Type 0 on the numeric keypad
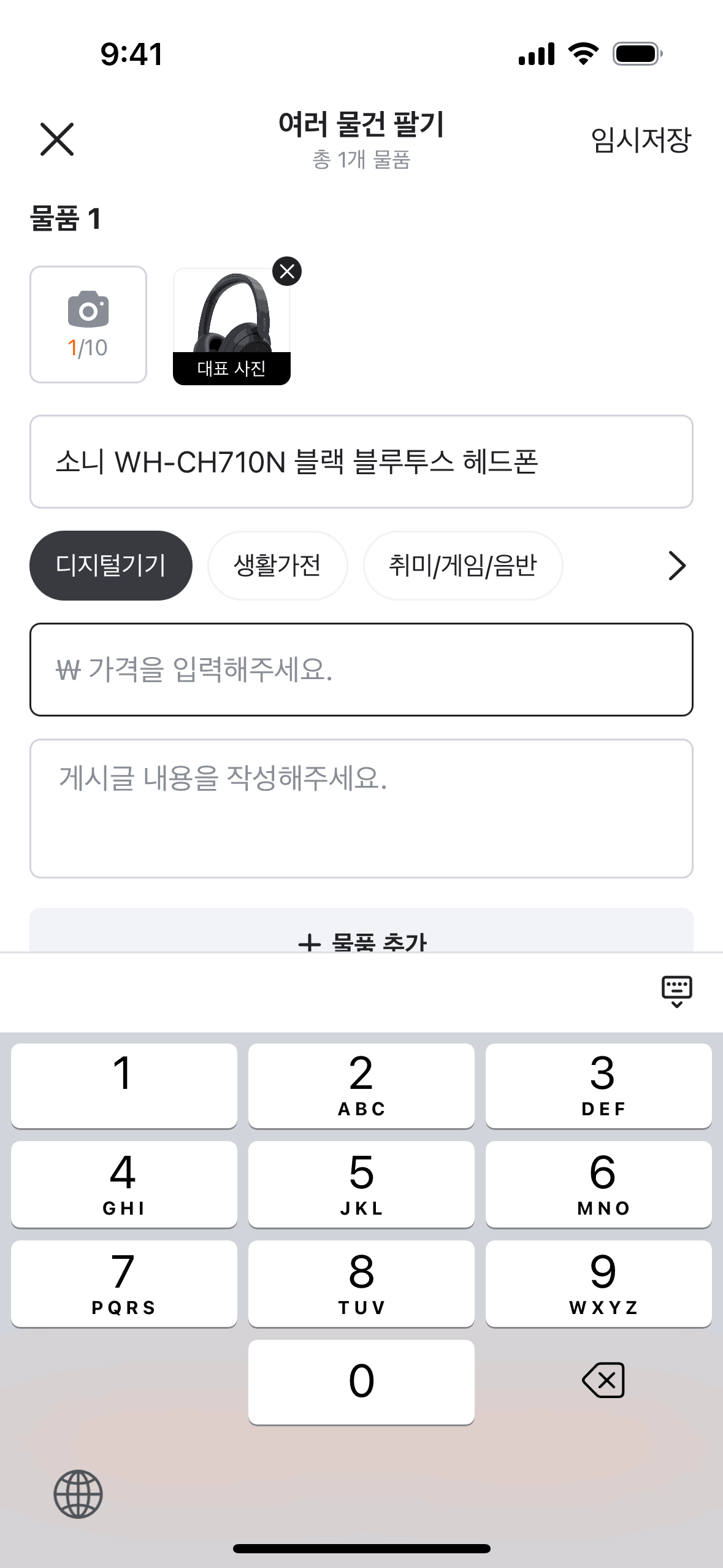 click(x=361, y=1382)
